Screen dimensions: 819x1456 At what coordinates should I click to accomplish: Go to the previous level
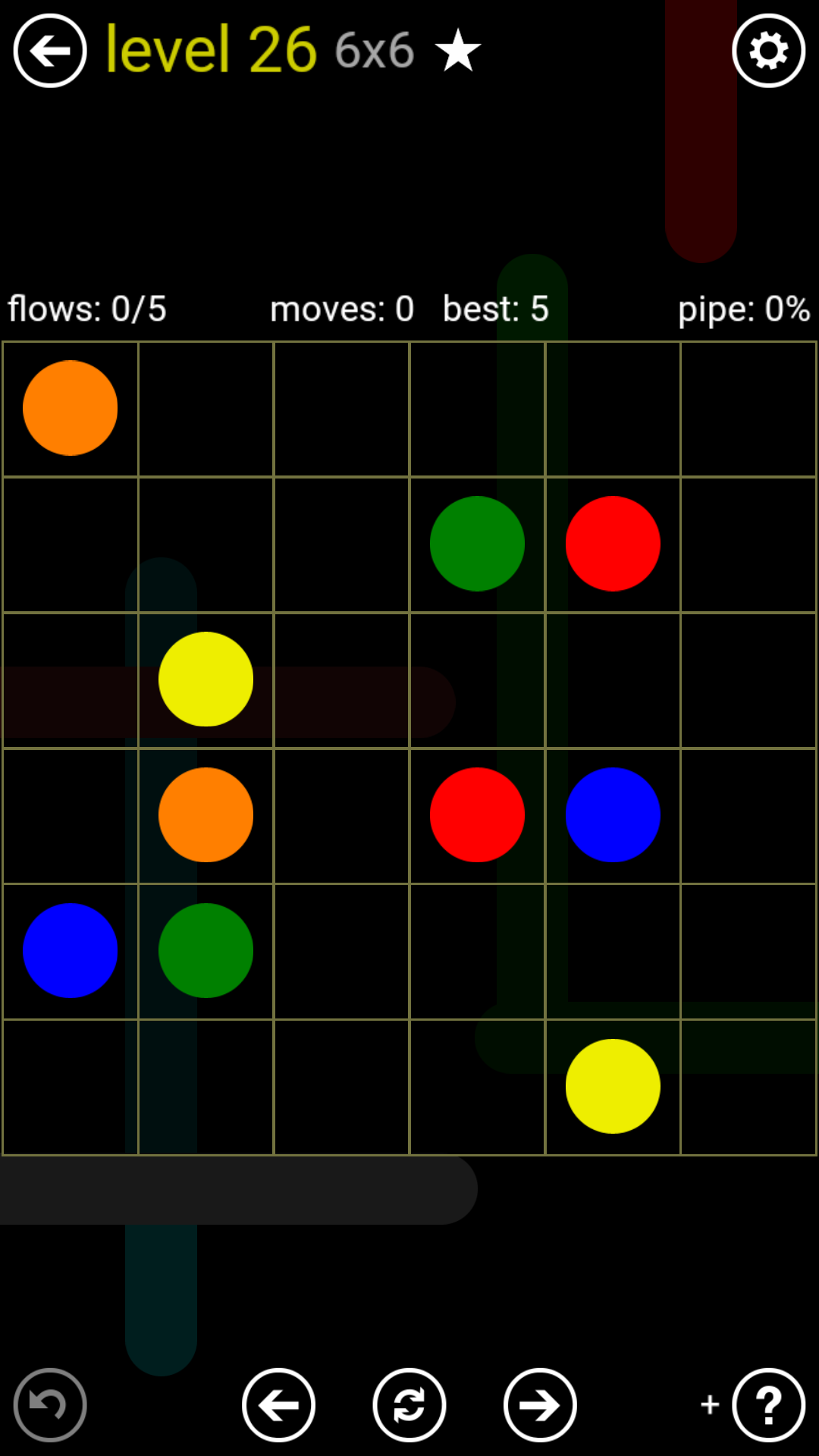pos(278,1405)
